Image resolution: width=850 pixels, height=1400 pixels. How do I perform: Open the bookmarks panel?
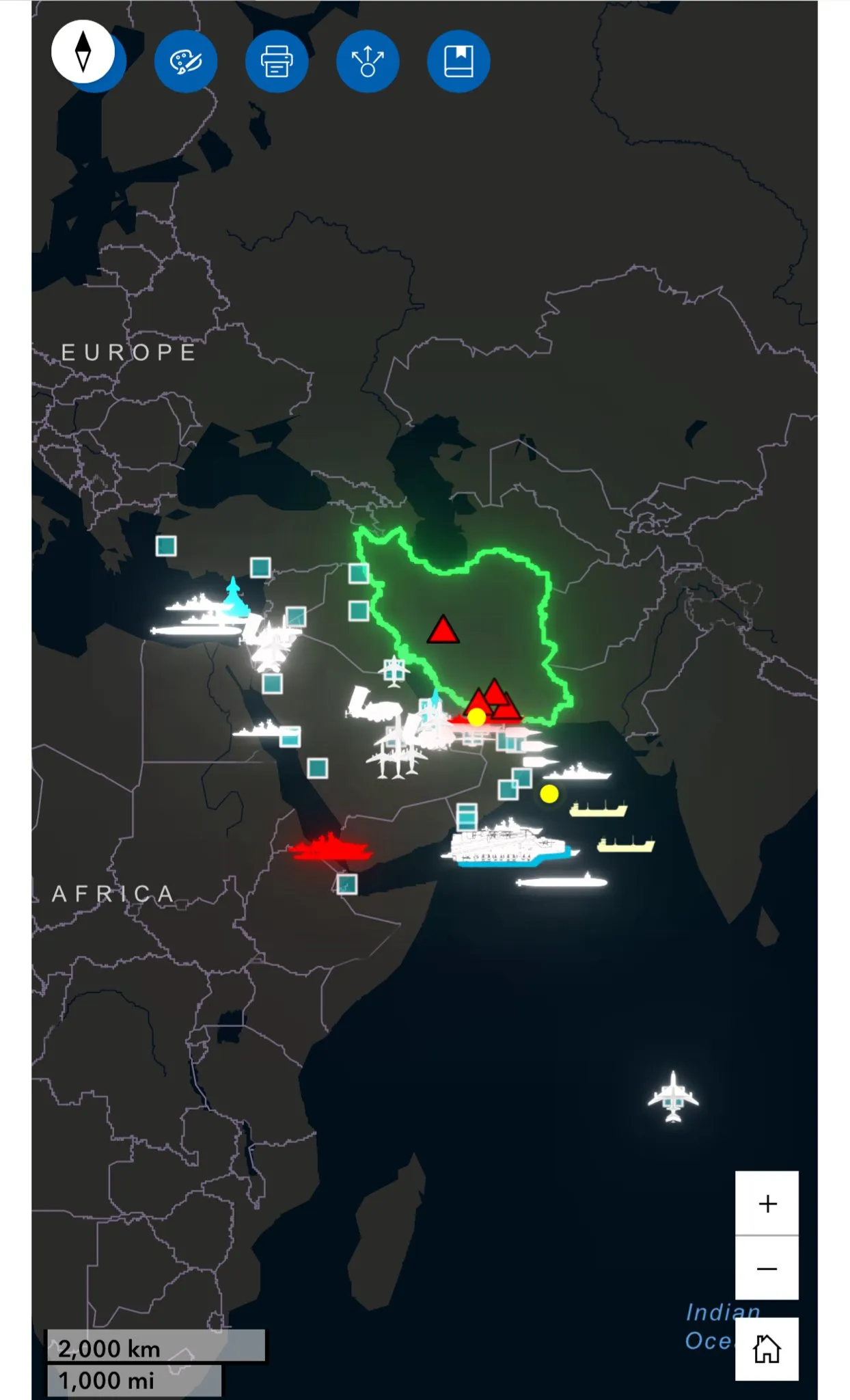458,62
